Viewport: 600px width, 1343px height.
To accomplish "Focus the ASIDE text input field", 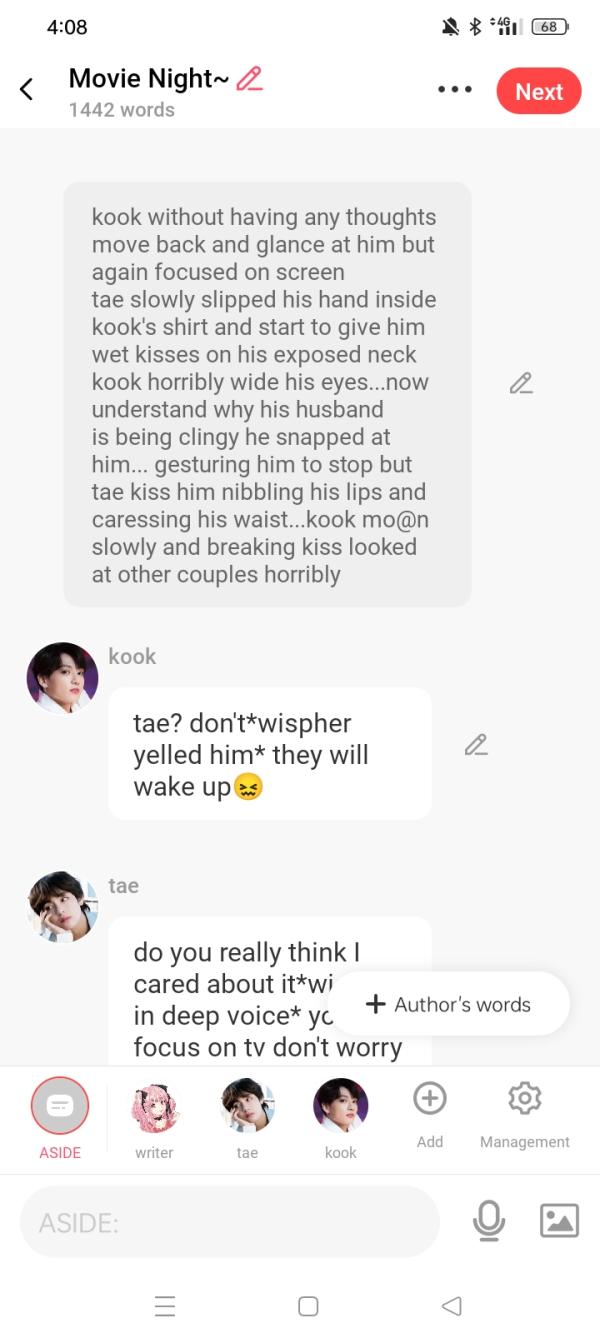I will 230,1221.
